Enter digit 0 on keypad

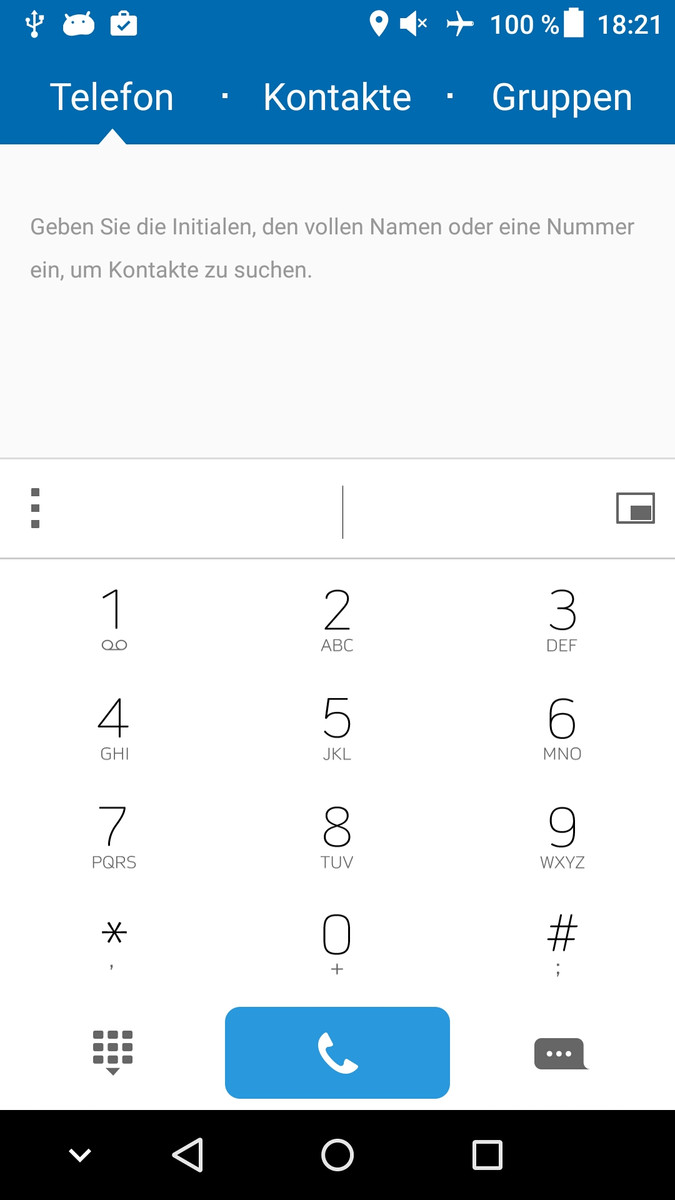tap(337, 945)
